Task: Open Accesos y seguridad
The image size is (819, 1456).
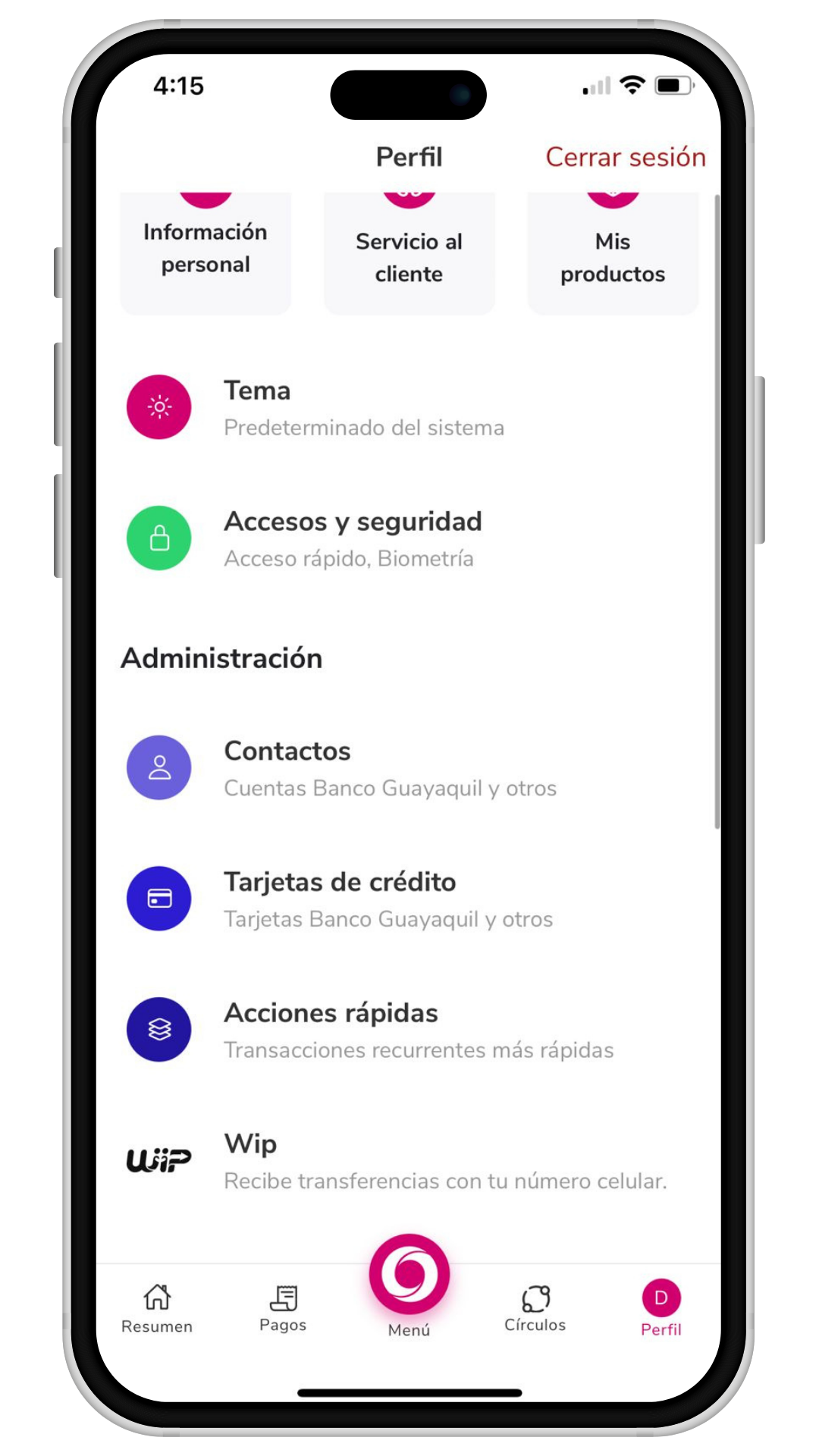Action: coord(353,538)
